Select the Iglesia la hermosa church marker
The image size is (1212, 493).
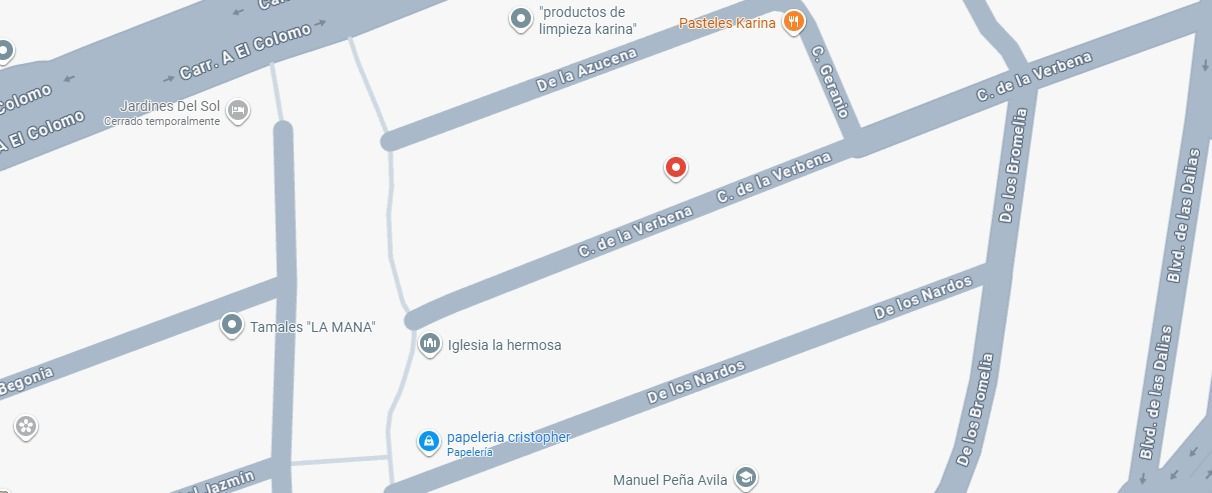point(430,345)
